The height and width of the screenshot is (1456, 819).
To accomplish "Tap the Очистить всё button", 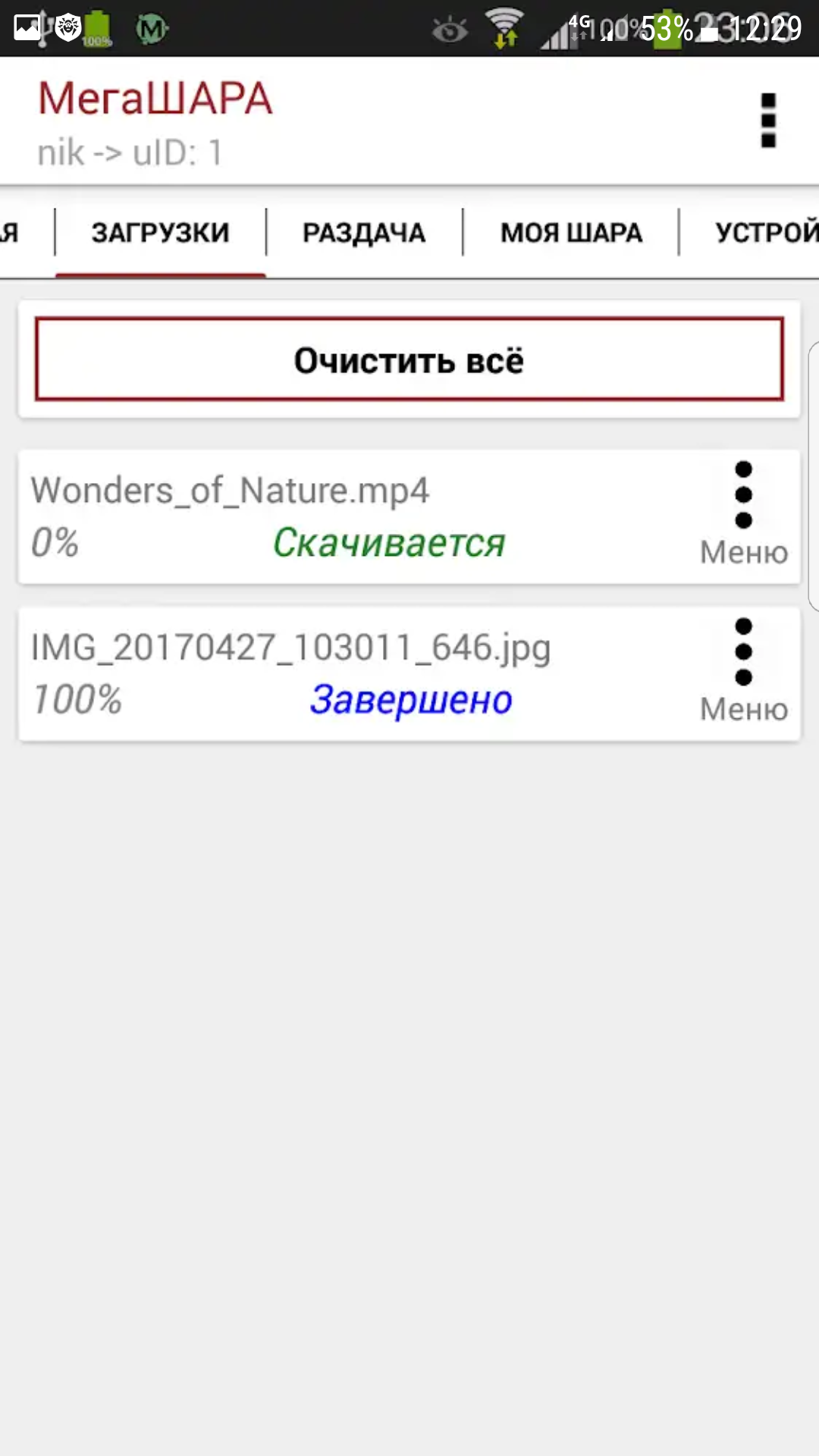I will (x=409, y=359).
